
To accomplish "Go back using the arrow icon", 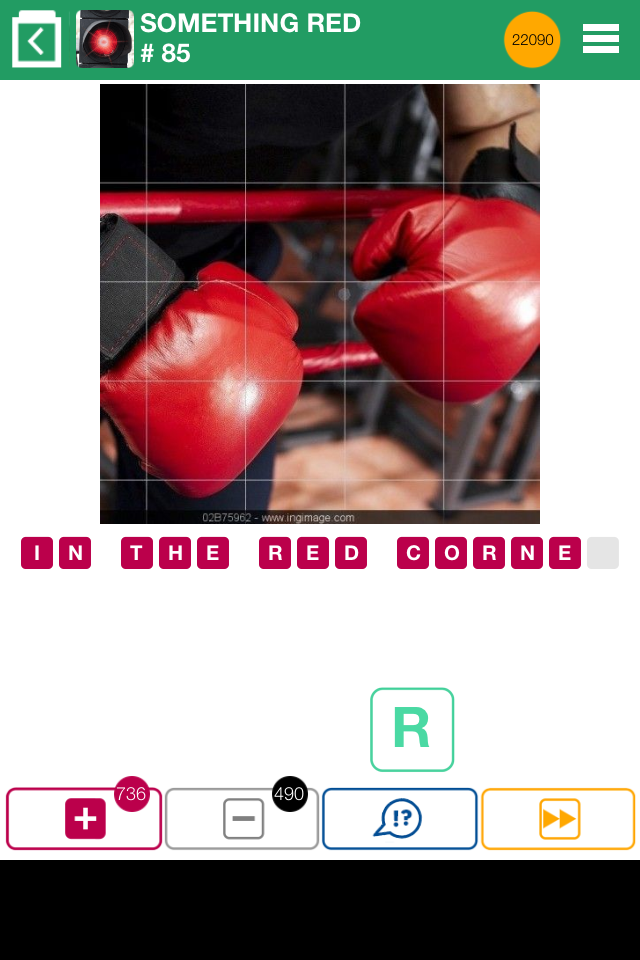I will pyautogui.click(x=37, y=41).
